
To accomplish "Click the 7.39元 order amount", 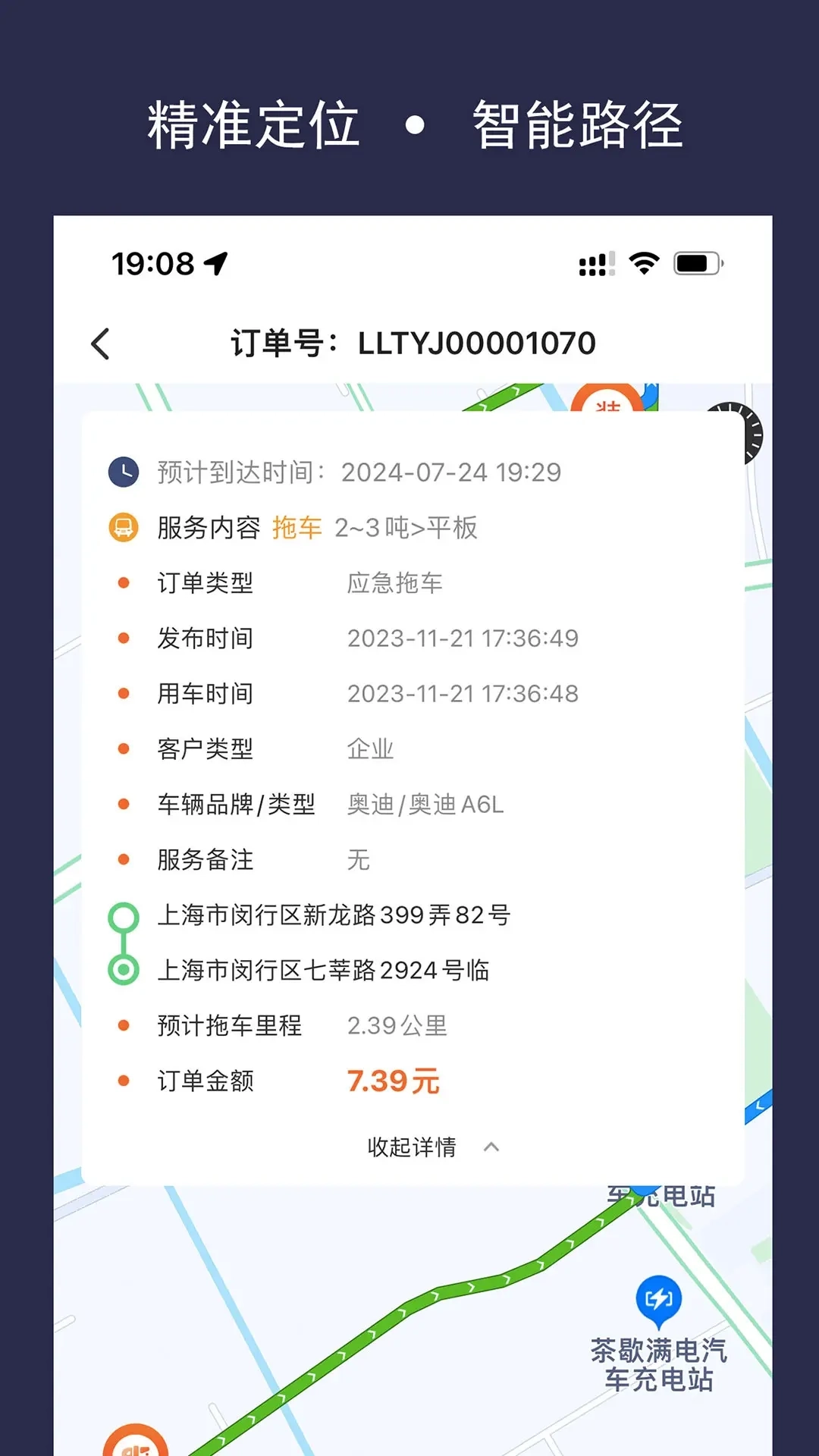I will pyautogui.click(x=393, y=1080).
